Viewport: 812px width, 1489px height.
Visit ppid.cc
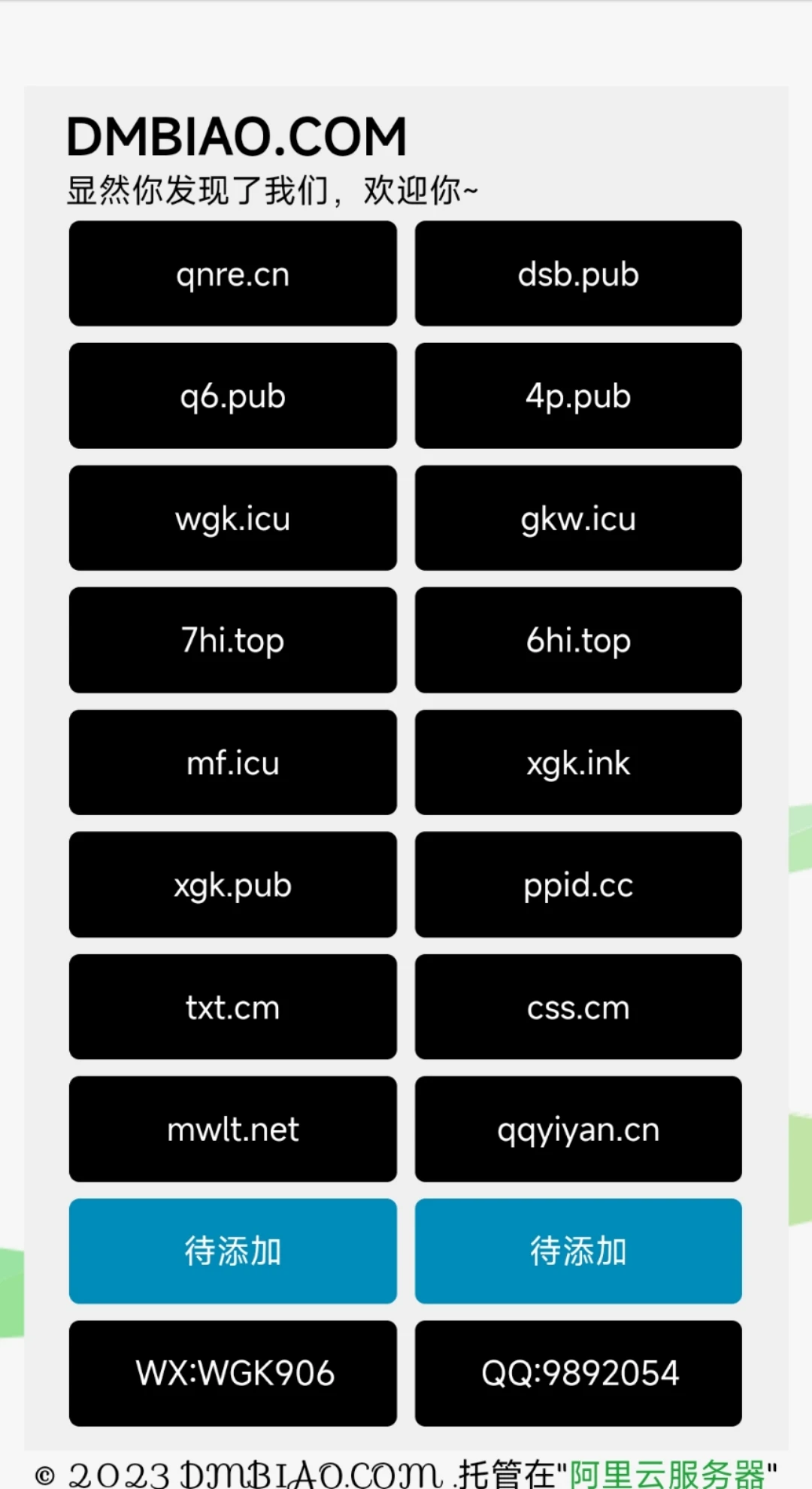[x=578, y=884]
